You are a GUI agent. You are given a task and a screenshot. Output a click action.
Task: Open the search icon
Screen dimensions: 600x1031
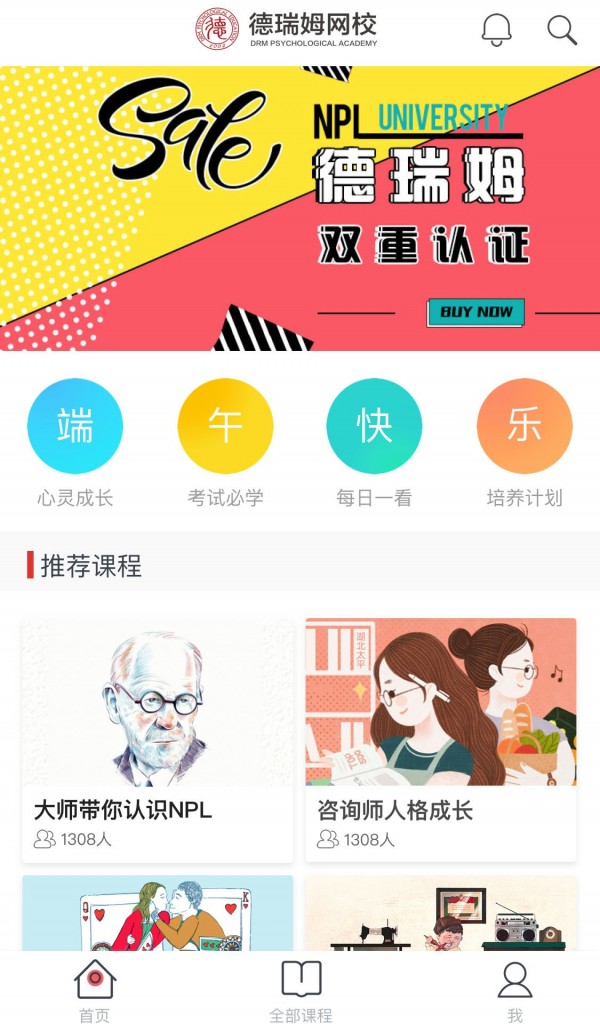(x=562, y=30)
